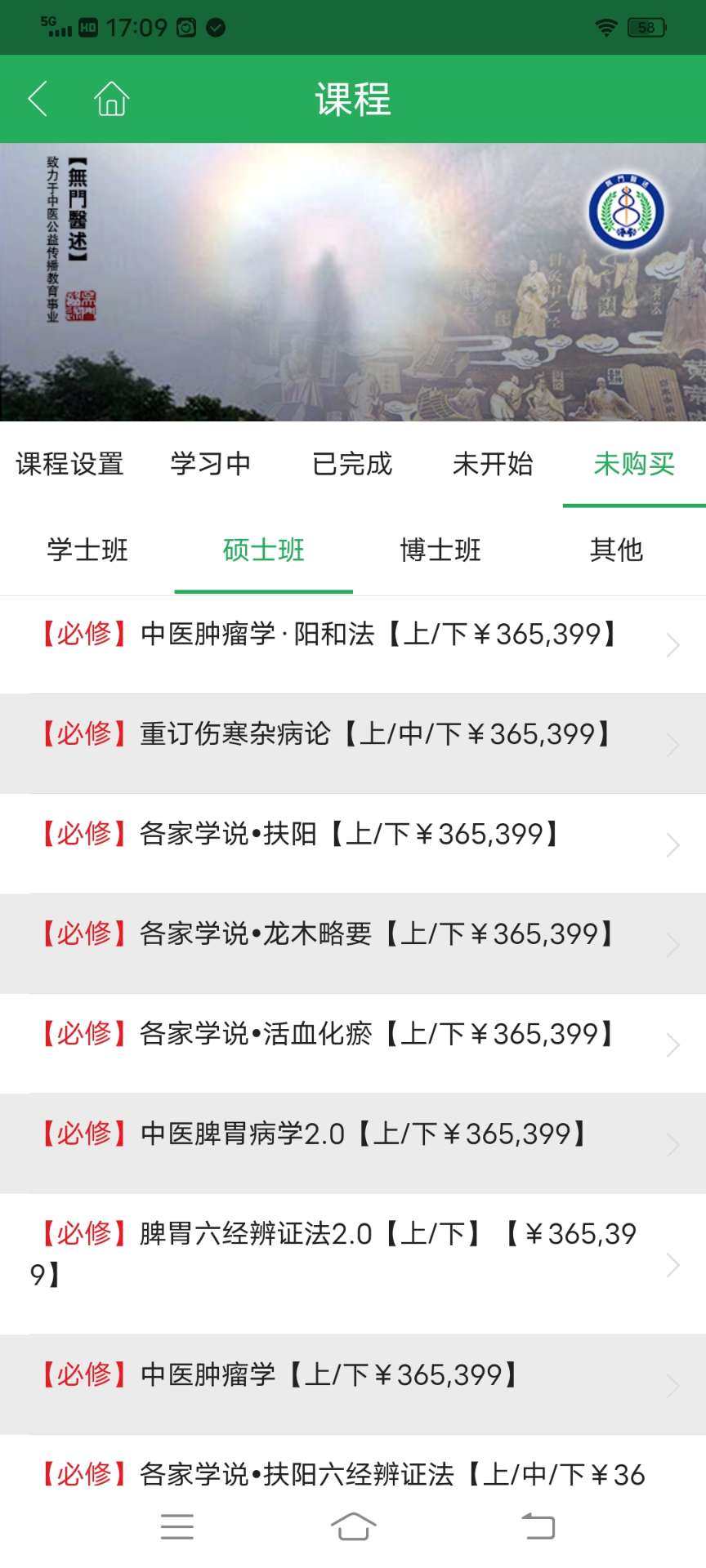The image size is (706, 1568).
Task: Open the home icon in header
Action: click(111, 99)
